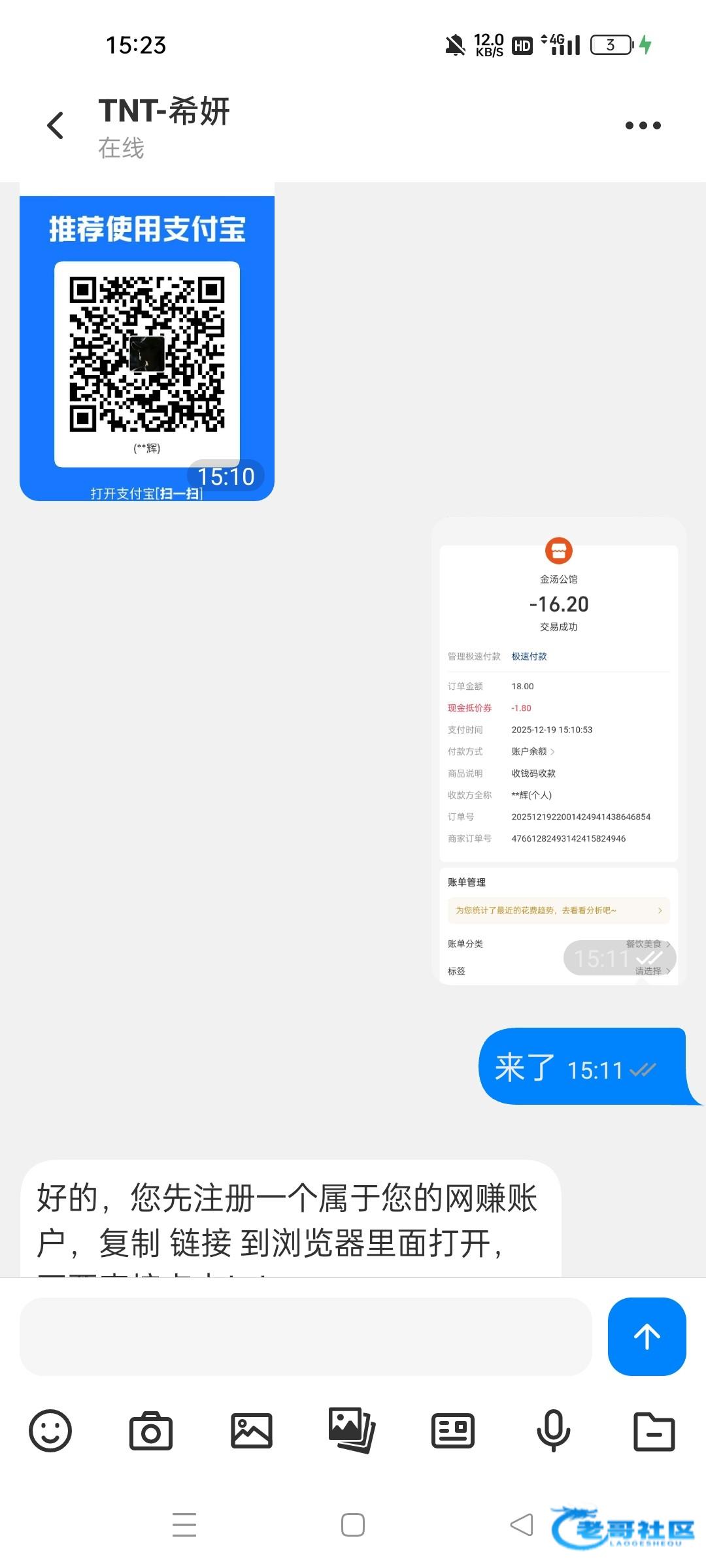Open the emoji picker
The height and width of the screenshot is (1568, 706).
[x=50, y=1431]
